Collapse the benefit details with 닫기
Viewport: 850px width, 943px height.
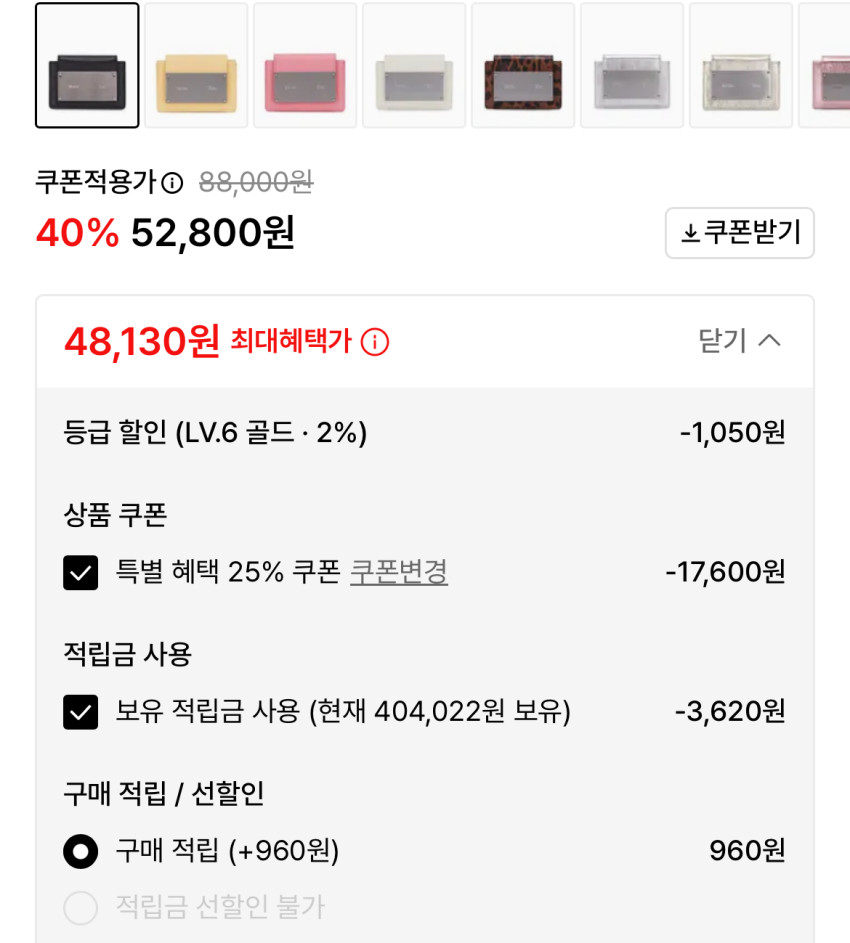tap(739, 341)
